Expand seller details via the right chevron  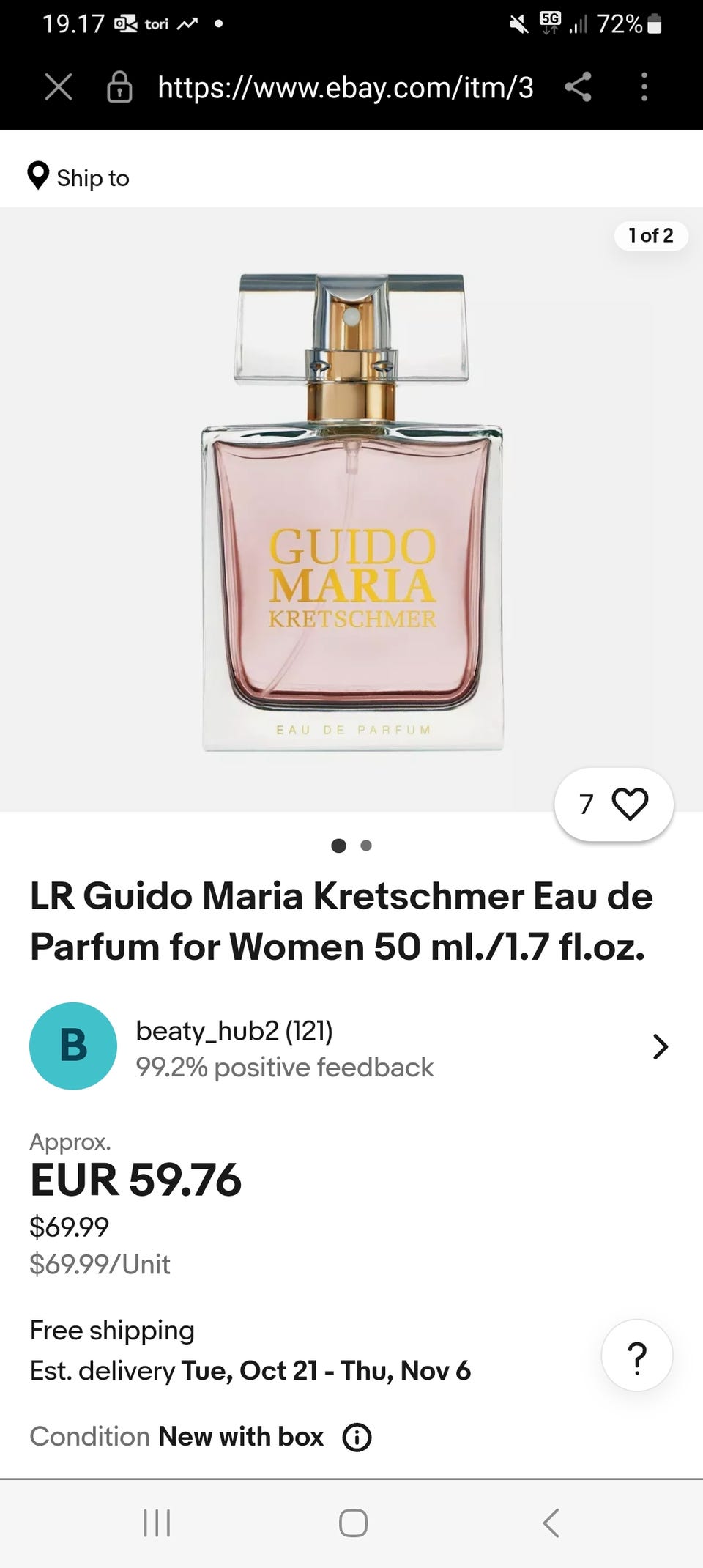[x=660, y=1046]
